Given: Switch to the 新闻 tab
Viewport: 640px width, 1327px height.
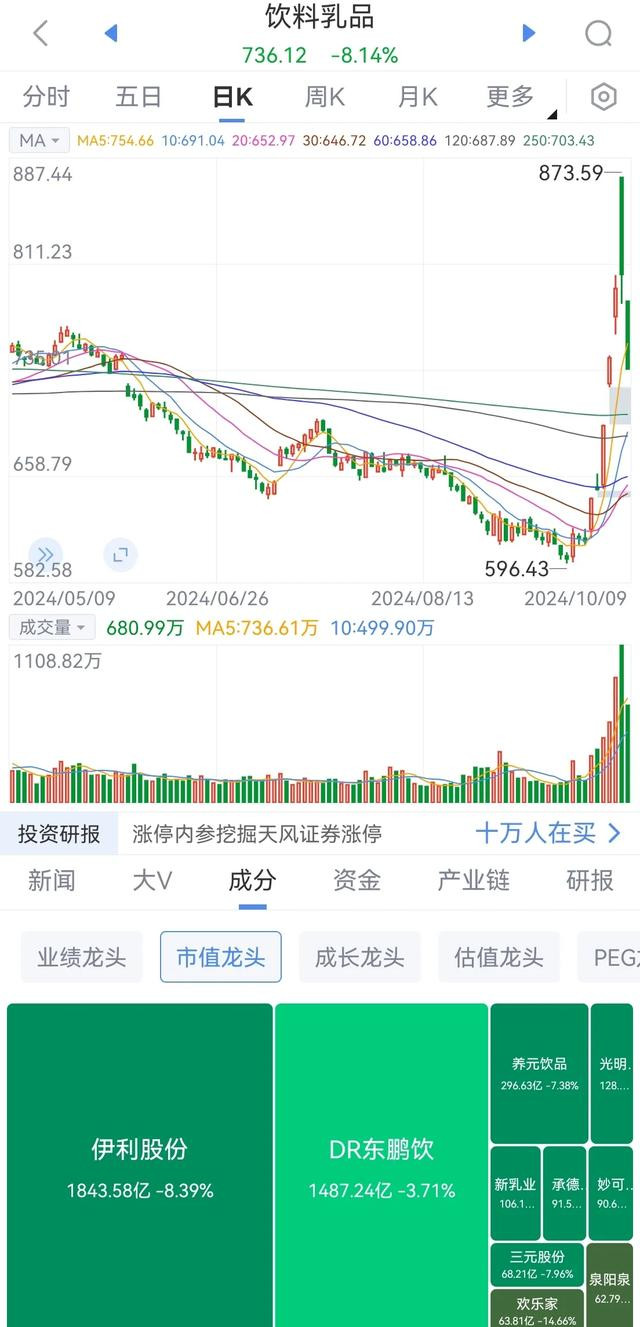Looking at the screenshot, I should click(52, 881).
